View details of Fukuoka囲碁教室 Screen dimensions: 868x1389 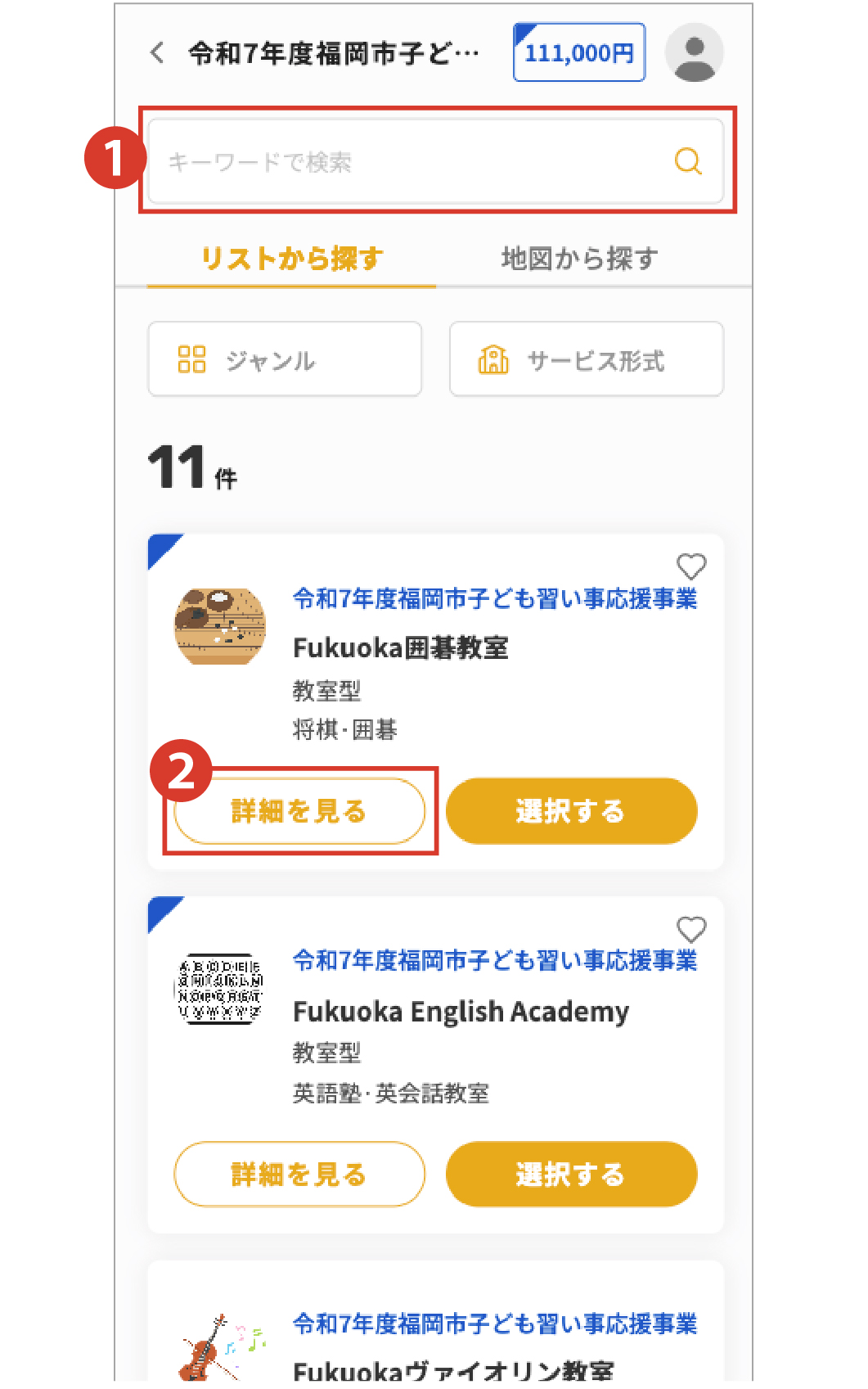pos(299,811)
